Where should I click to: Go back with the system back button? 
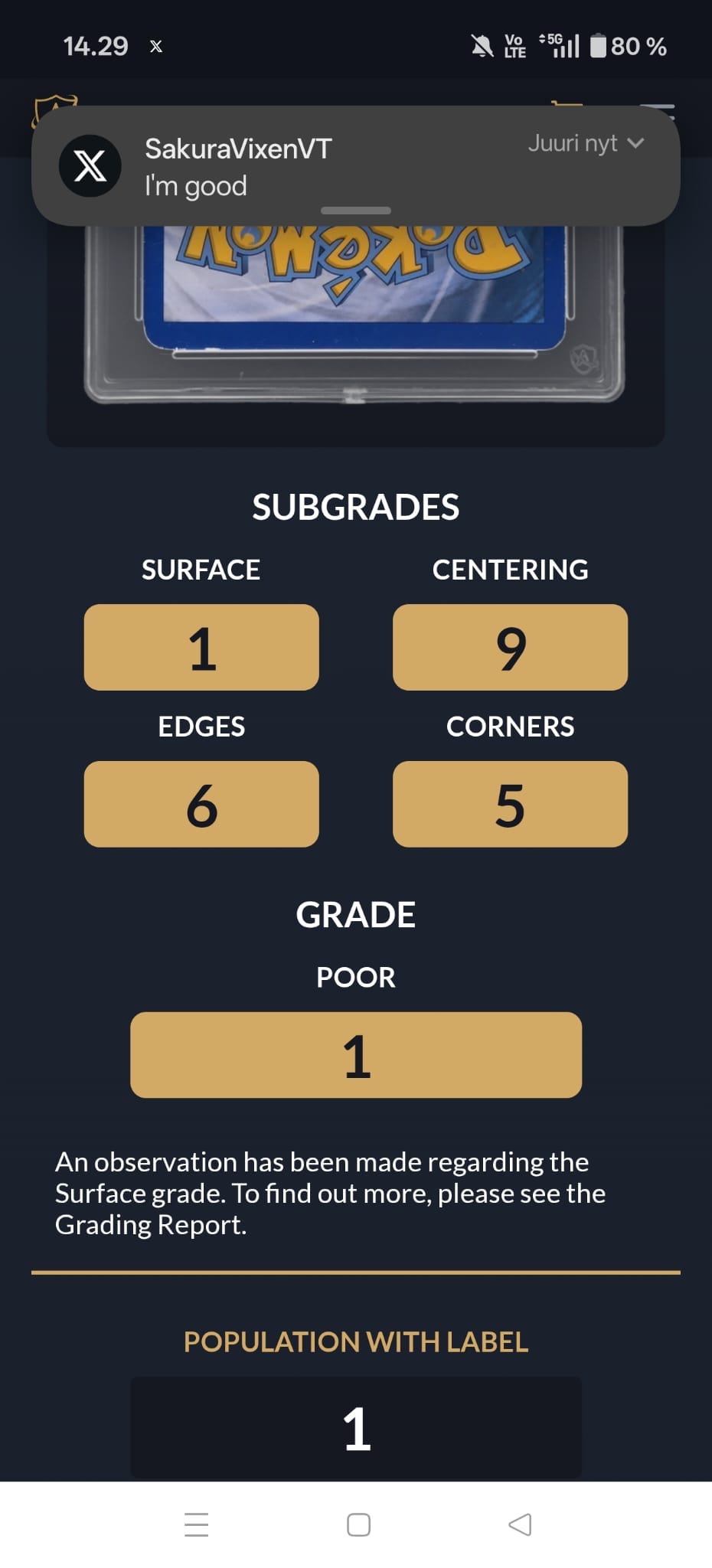tap(520, 1524)
